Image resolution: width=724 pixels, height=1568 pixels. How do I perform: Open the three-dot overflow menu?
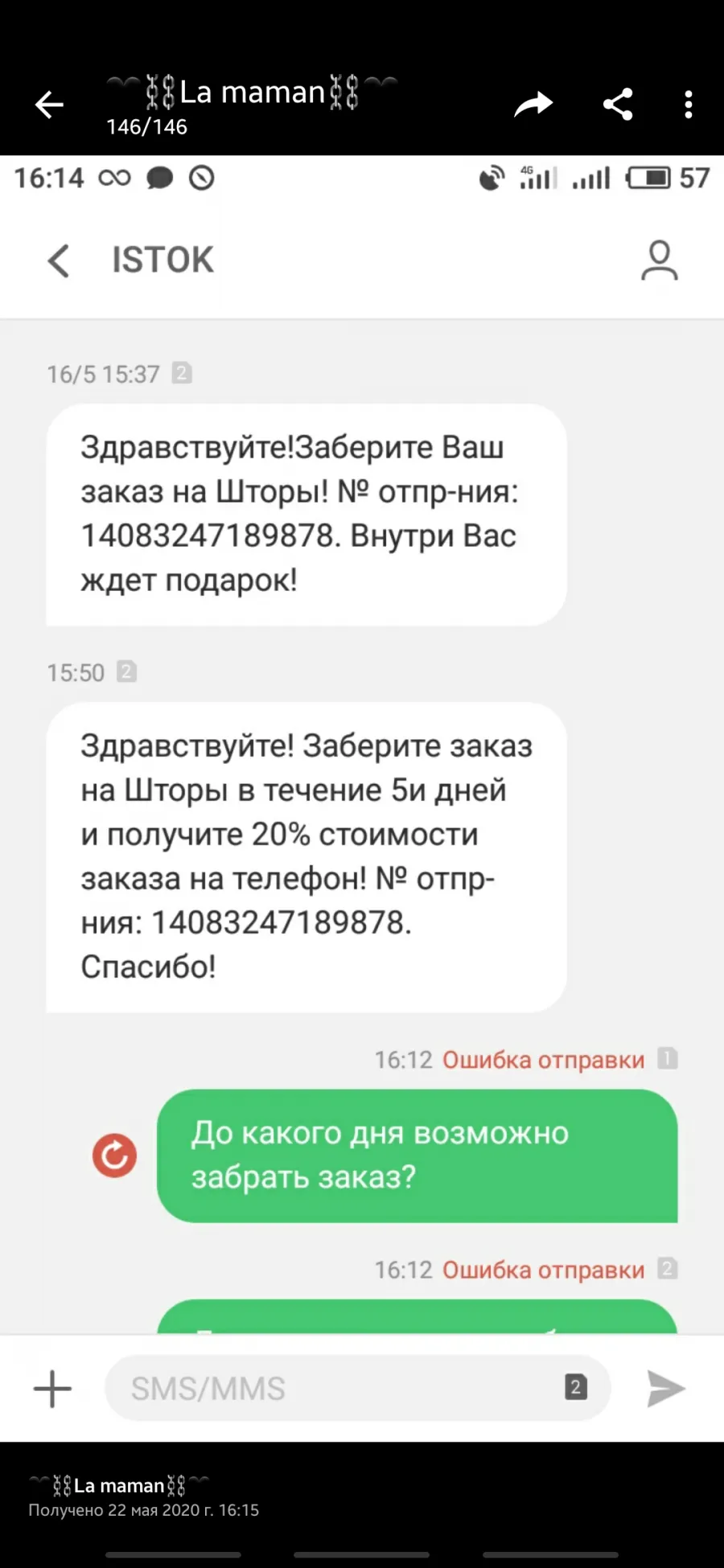click(x=688, y=105)
